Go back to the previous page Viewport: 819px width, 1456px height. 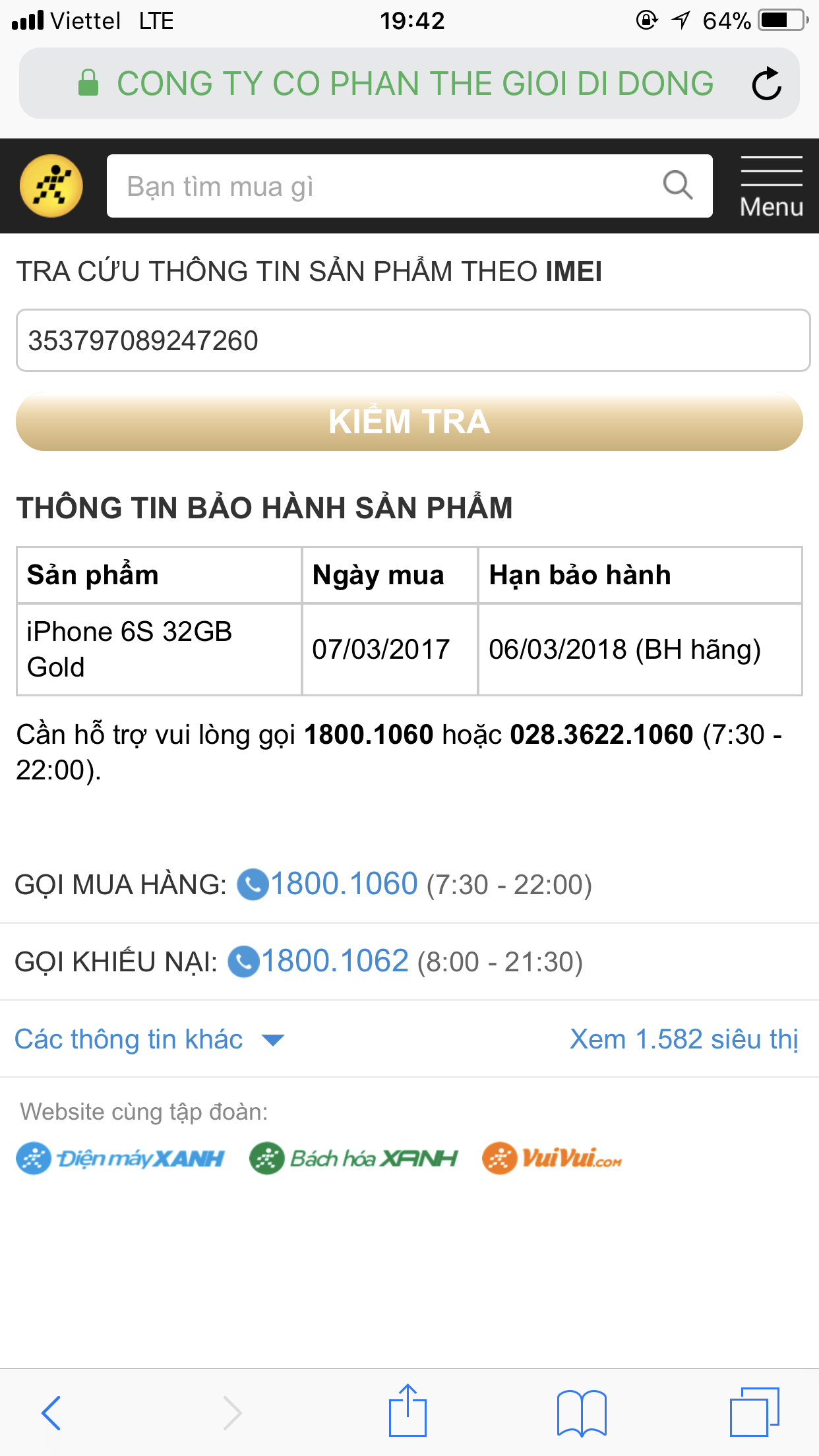pos(51,1412)
